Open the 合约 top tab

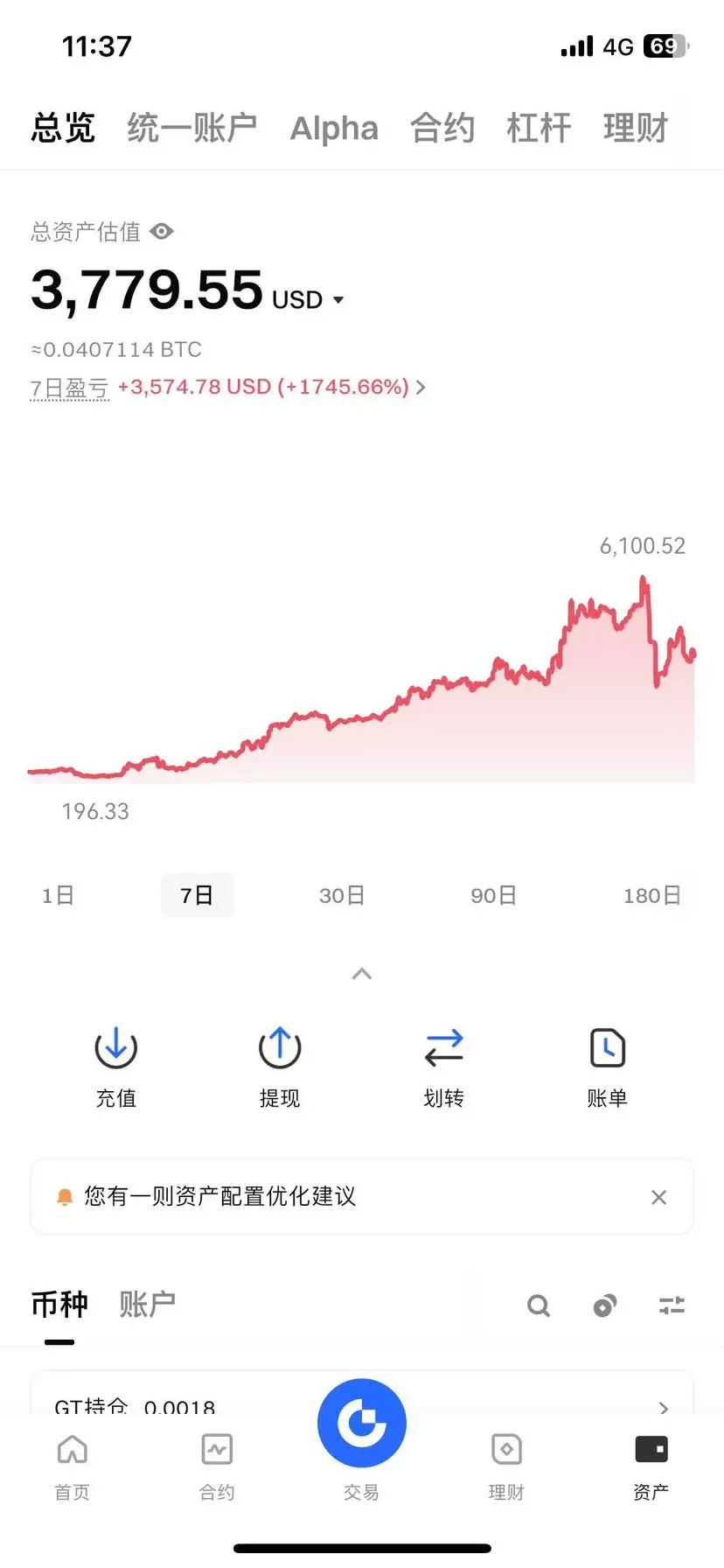pos(442,129)
